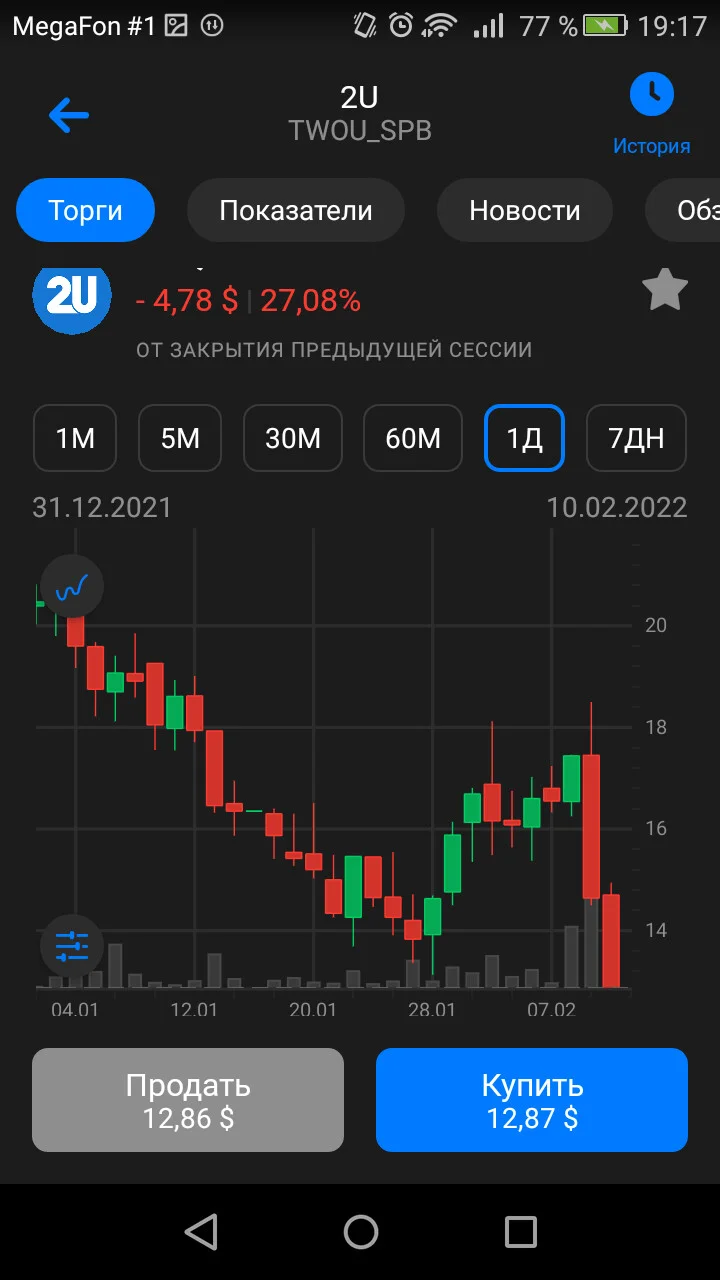Open the История clock icon
The image size is (720, 1280).
click(652, 95)
